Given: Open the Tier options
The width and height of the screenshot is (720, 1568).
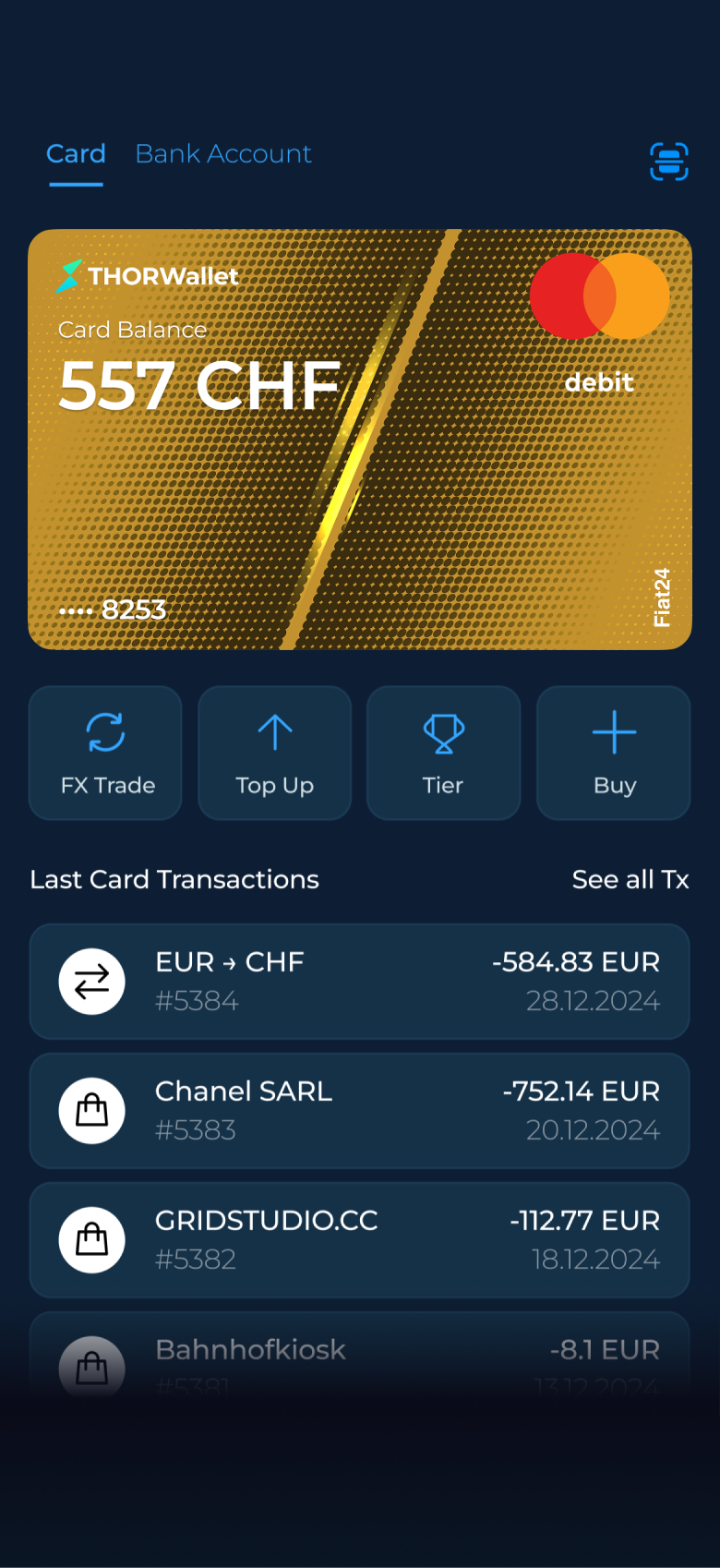Looking at the screenshot, I should click(443, 753).
